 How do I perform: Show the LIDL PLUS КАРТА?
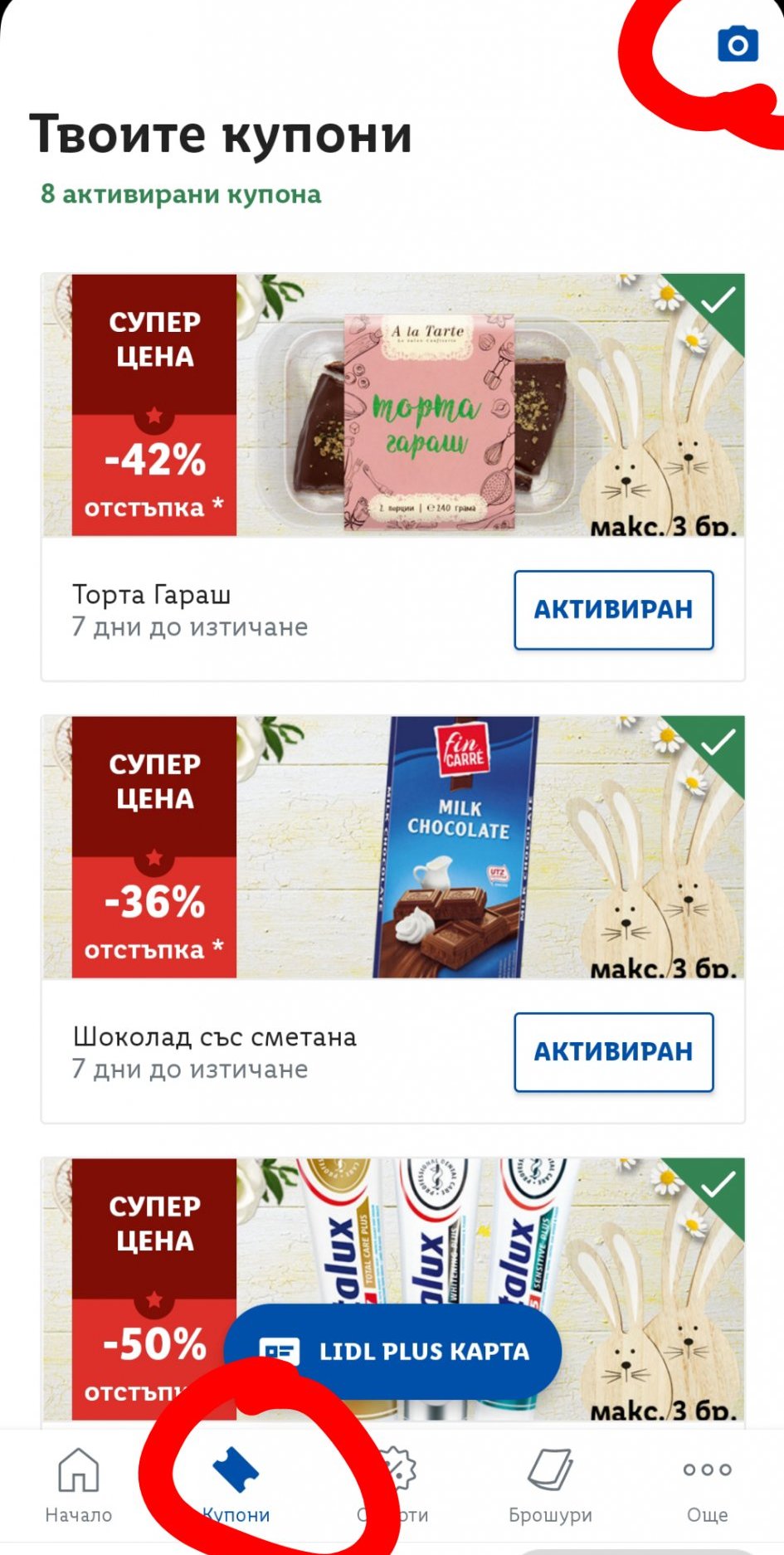coord(392,1351)
